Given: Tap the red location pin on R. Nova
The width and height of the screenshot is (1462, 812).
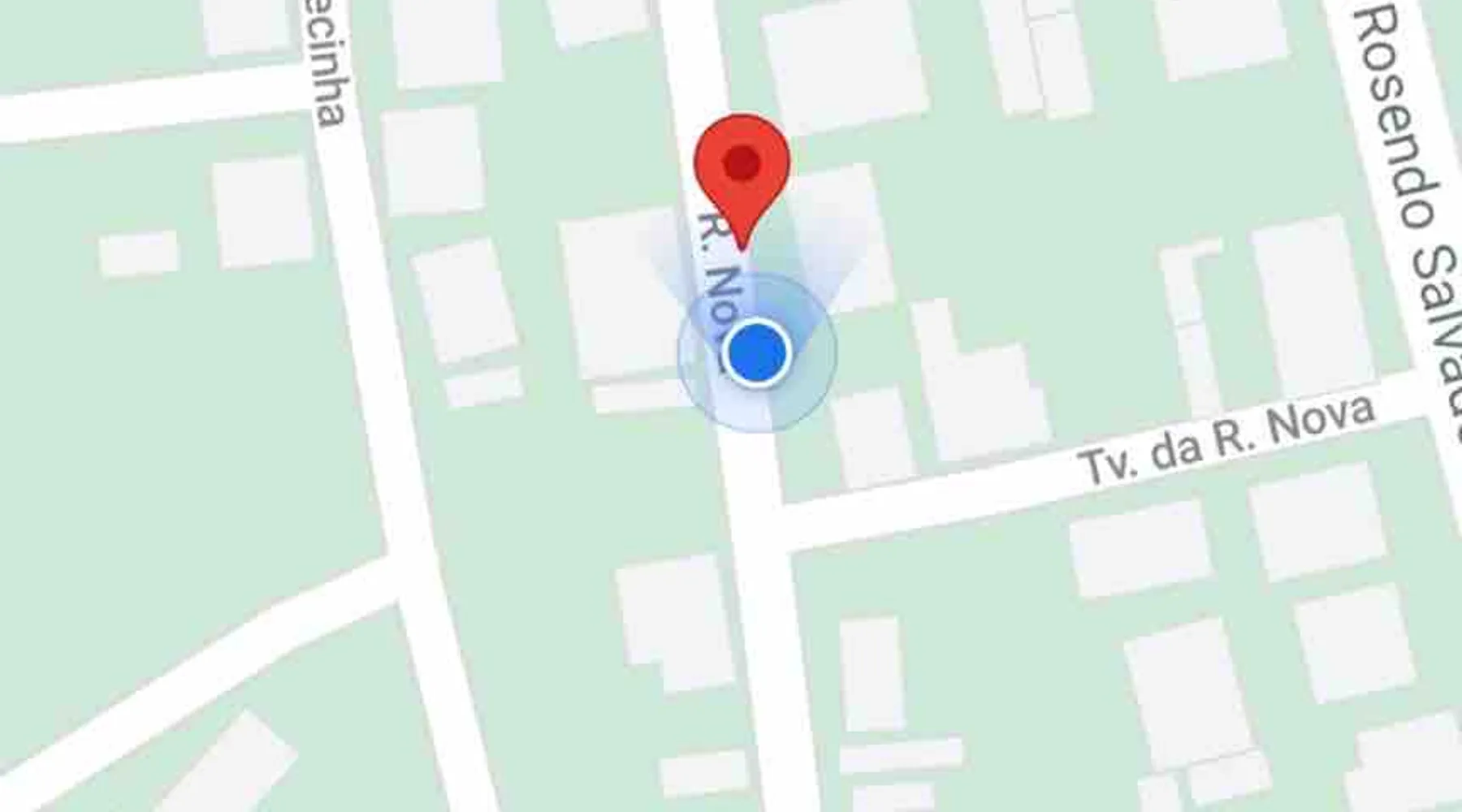Looking at the screenshot, I should 742,166.
